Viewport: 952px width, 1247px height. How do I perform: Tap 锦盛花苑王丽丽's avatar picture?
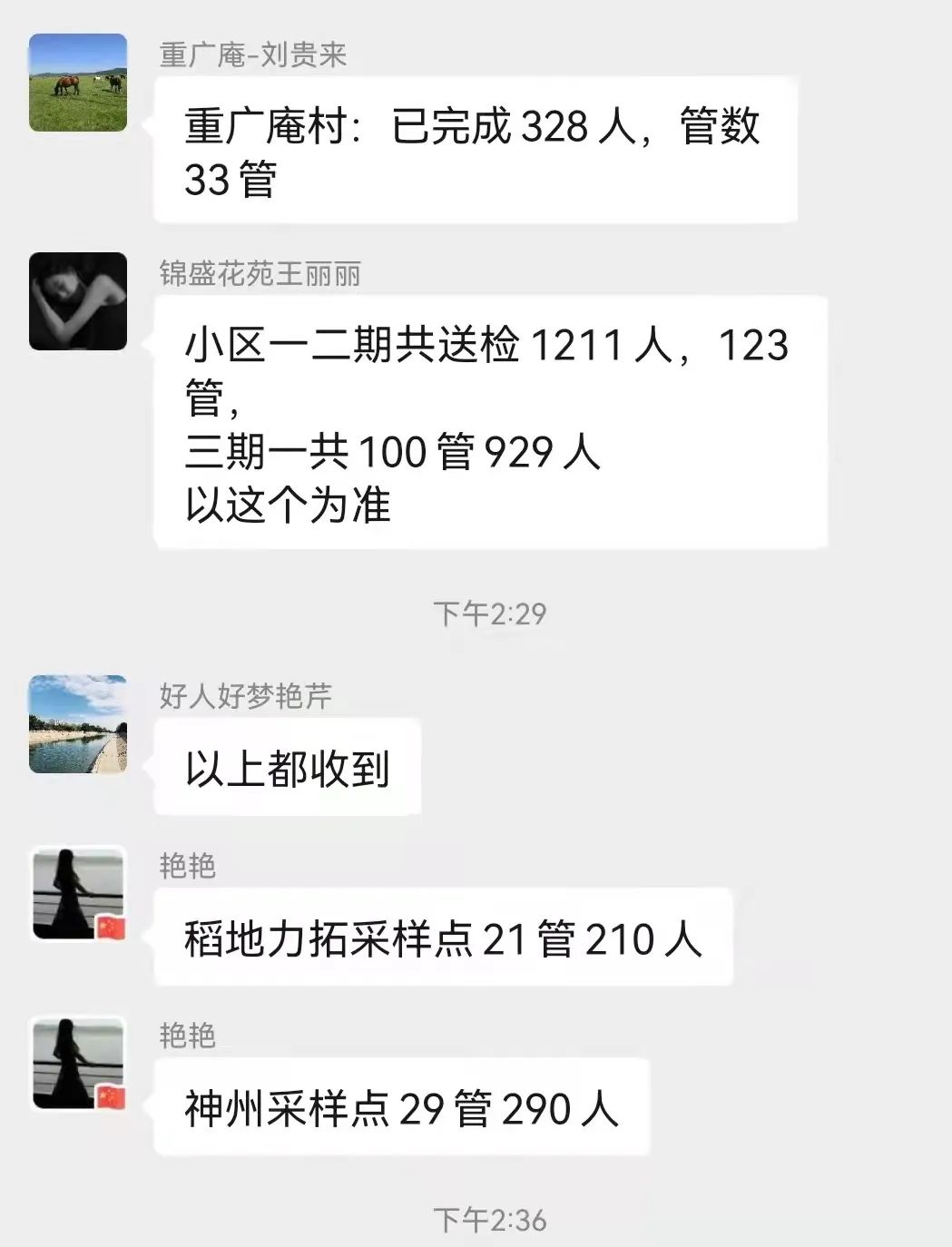coord(78,301)
